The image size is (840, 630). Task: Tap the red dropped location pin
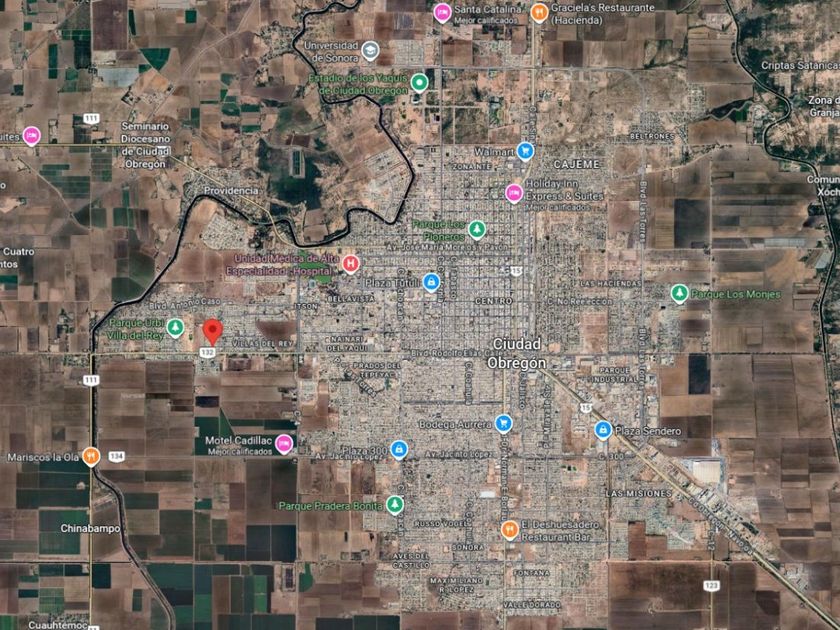tap(213, 332)
